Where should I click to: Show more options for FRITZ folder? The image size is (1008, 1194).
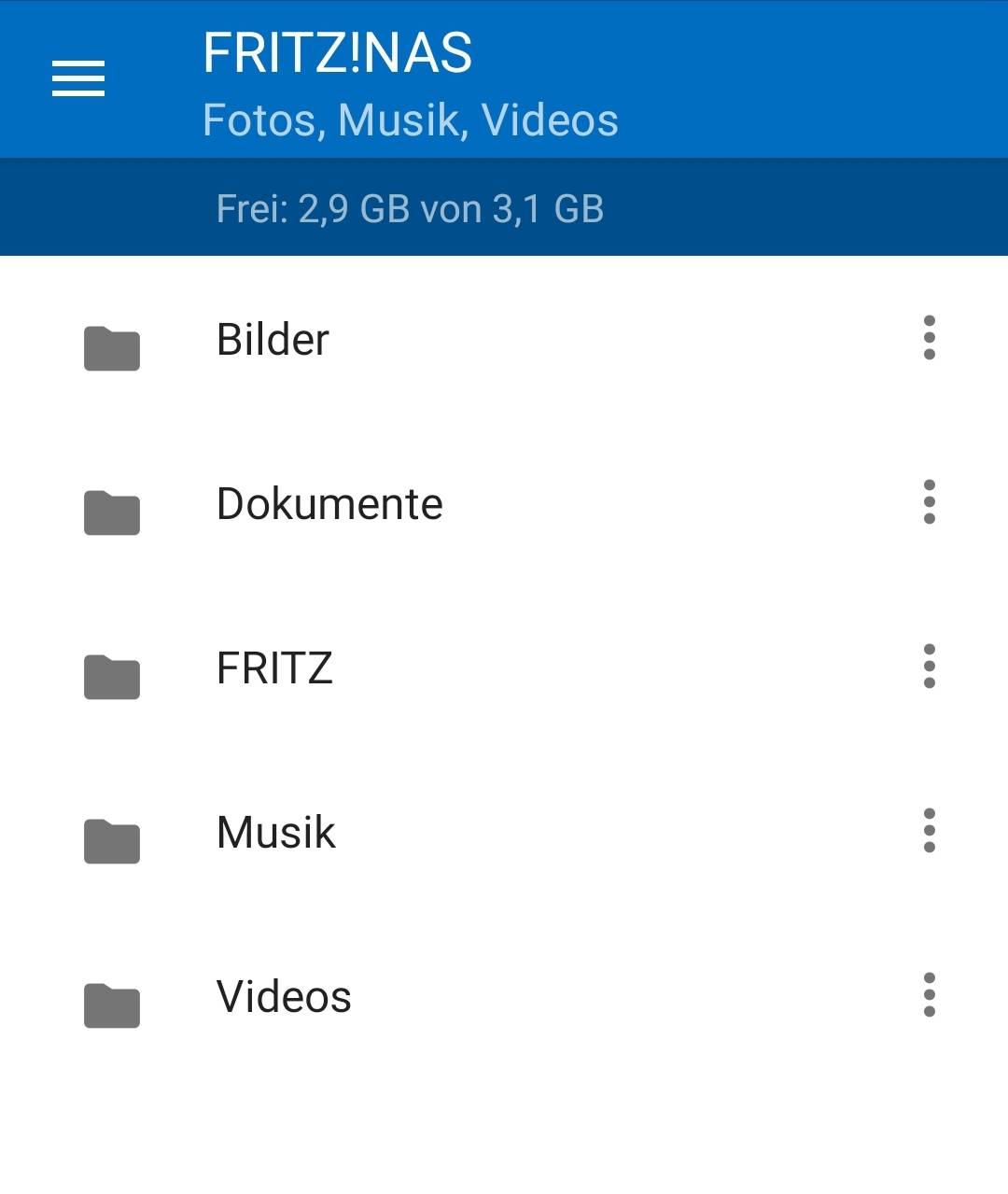[x=929, y=667]
